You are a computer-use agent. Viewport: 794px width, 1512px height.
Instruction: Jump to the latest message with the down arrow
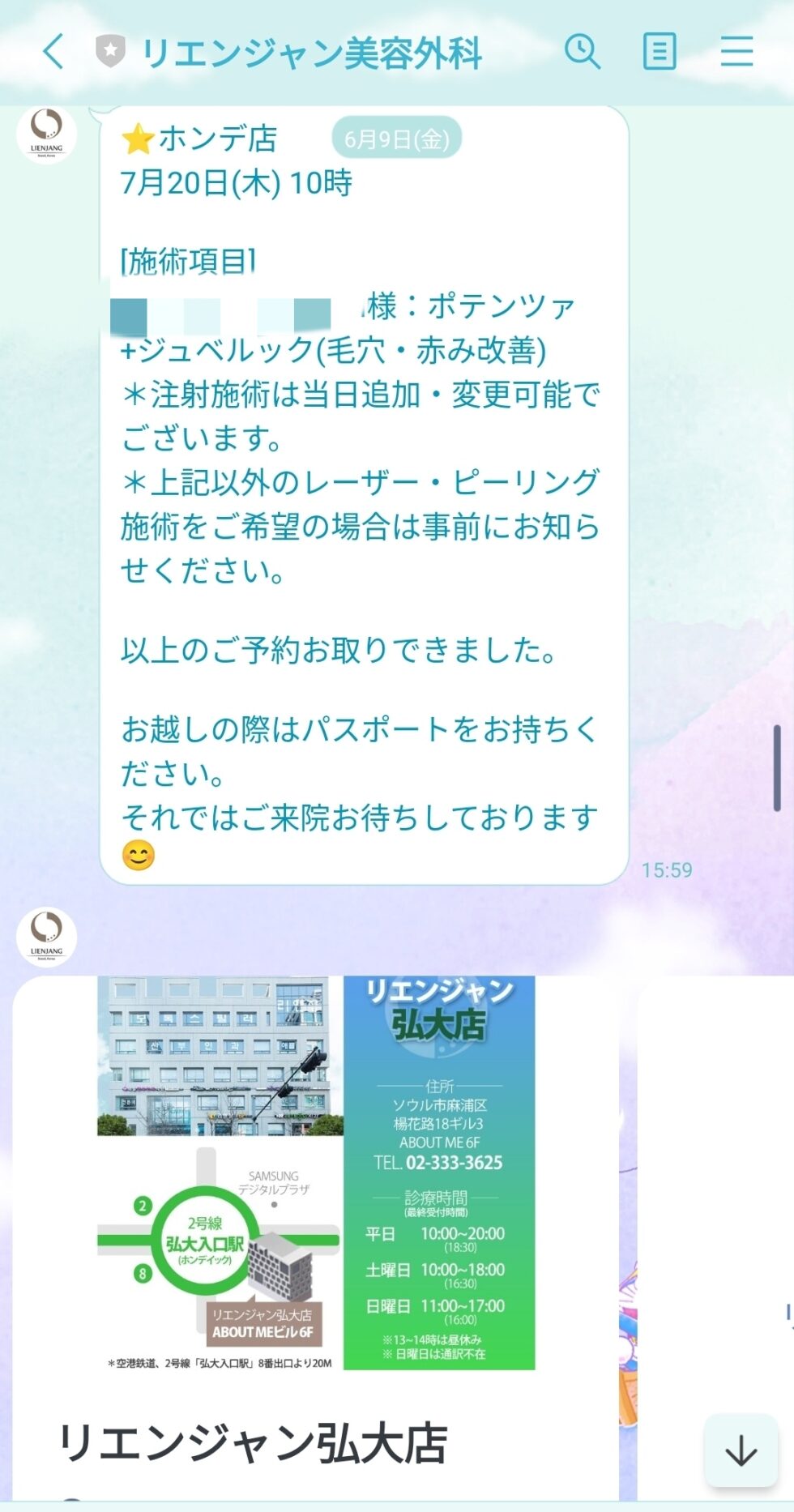tap(741, 1450)
